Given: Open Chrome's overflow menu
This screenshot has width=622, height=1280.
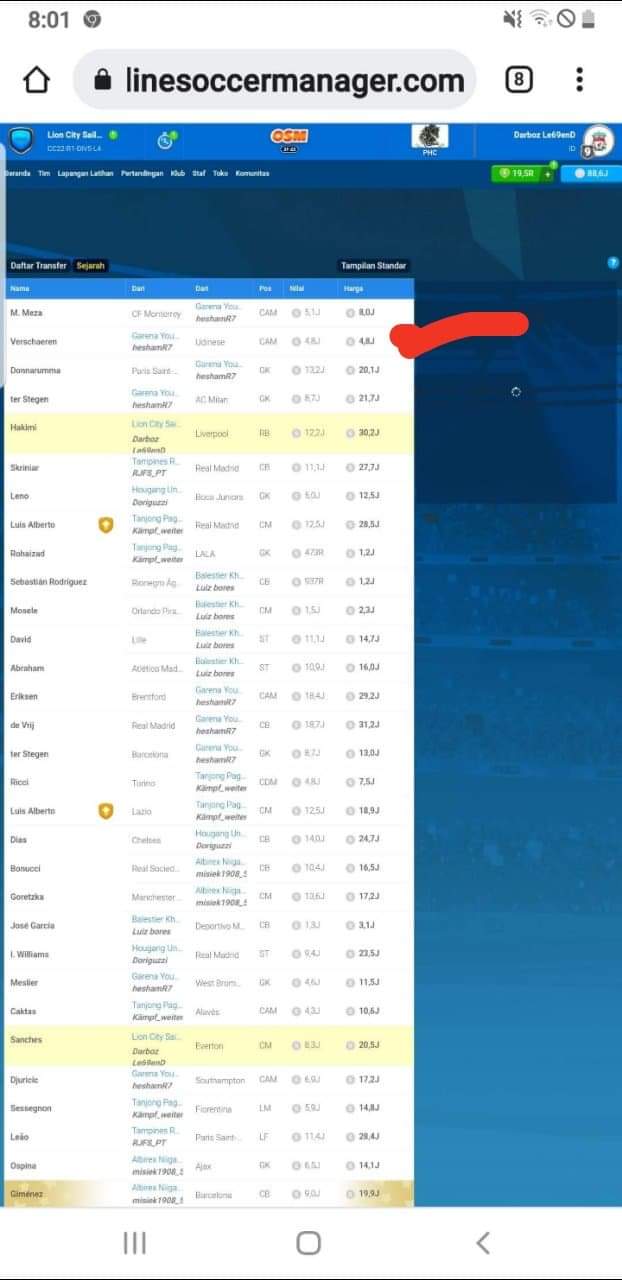Looking at the screenshot, I should 579,80.
